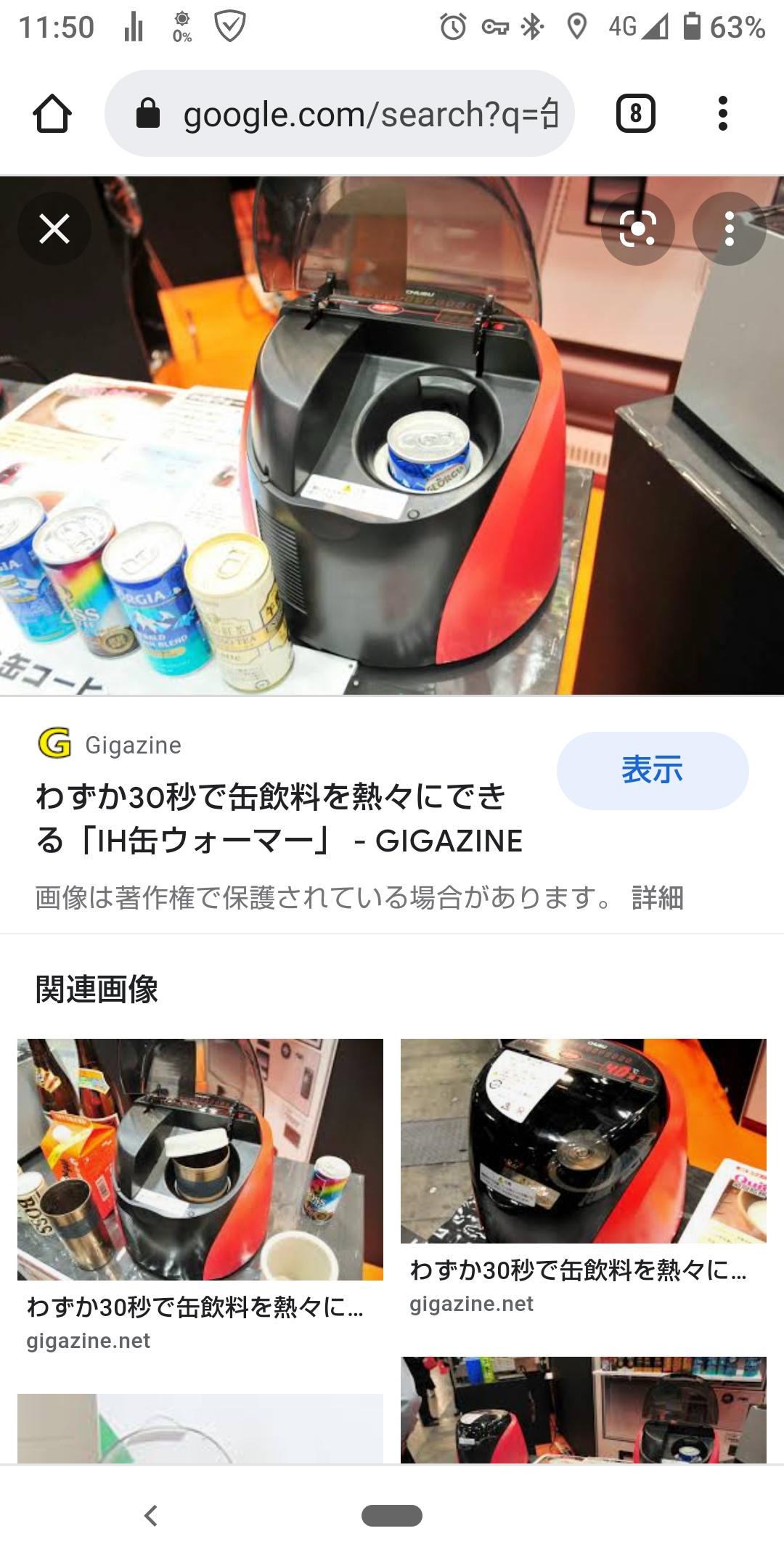Viewport: 784px width, 1568px height.
Task: Open the tab switcher showing 8 tabs
Action: 635,114
